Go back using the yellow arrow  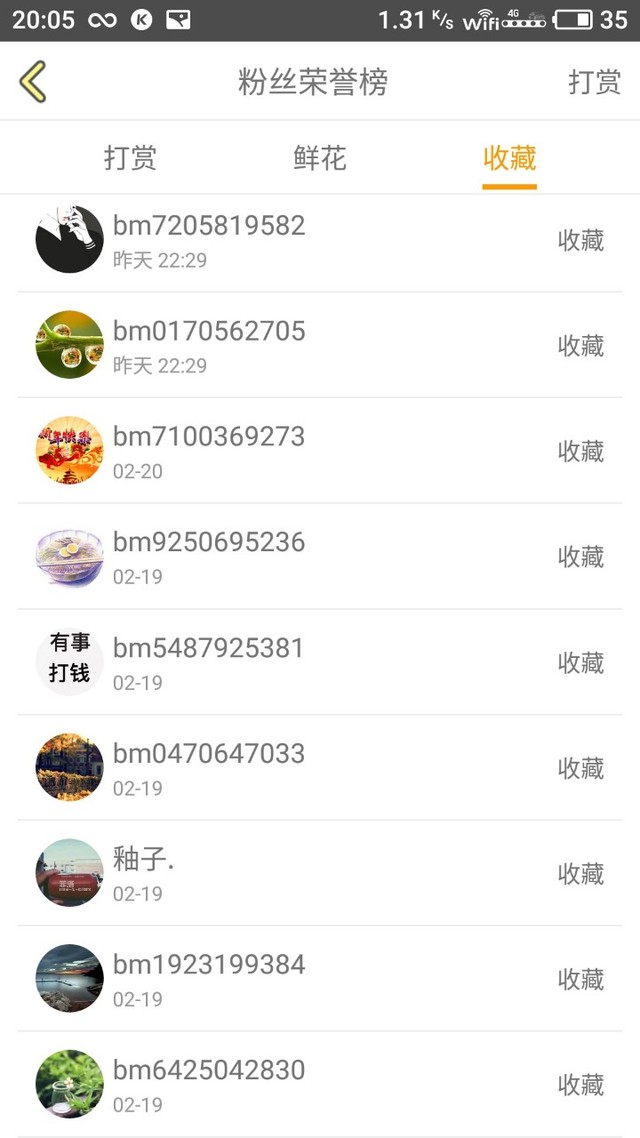(x=33, y=82)
